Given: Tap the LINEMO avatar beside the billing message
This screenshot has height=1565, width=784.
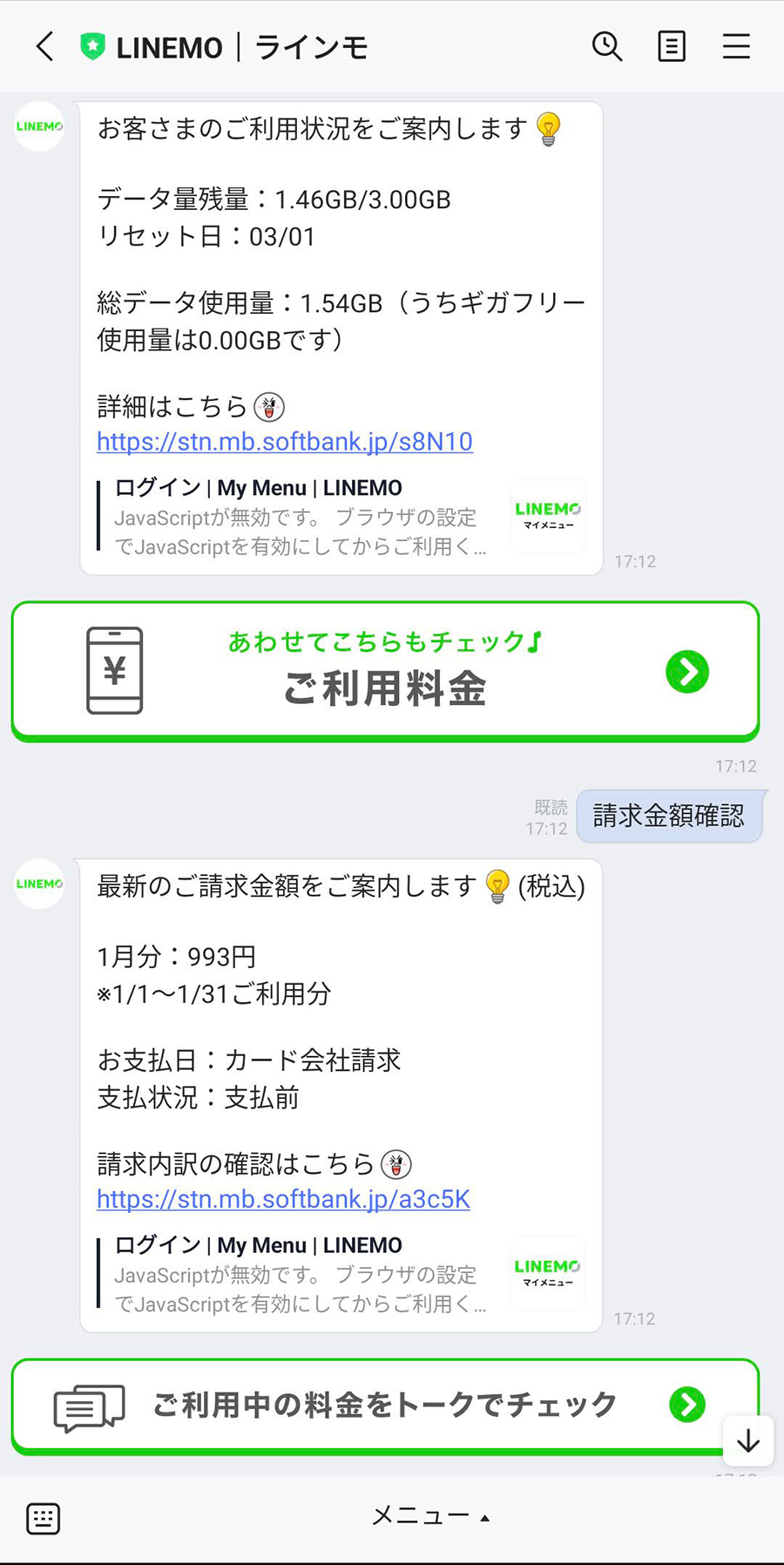Looking at the screenshot, I should [x=39, y=884].
